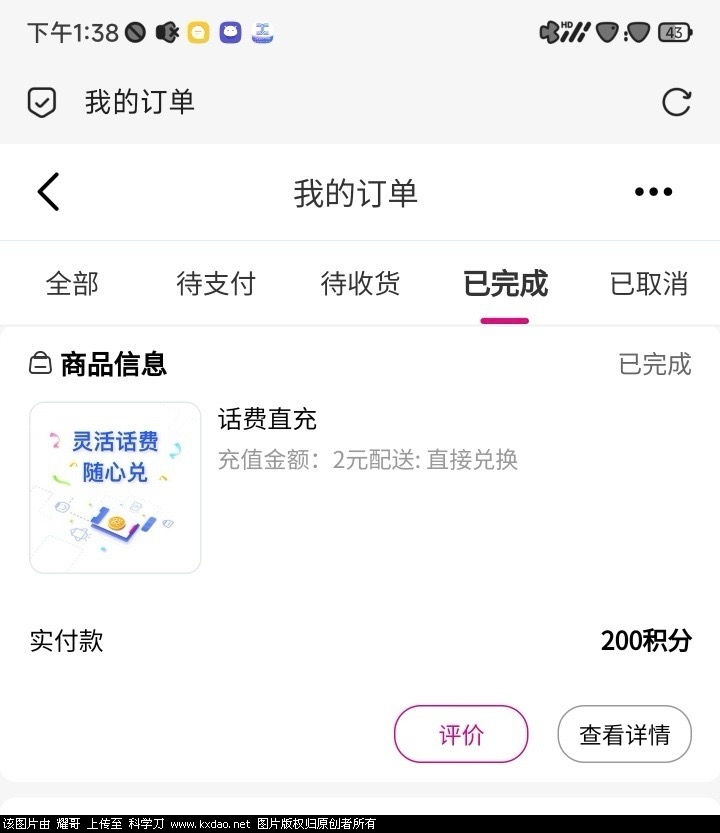
Task: Select the 待收货 tab
Action: (360, 284)
